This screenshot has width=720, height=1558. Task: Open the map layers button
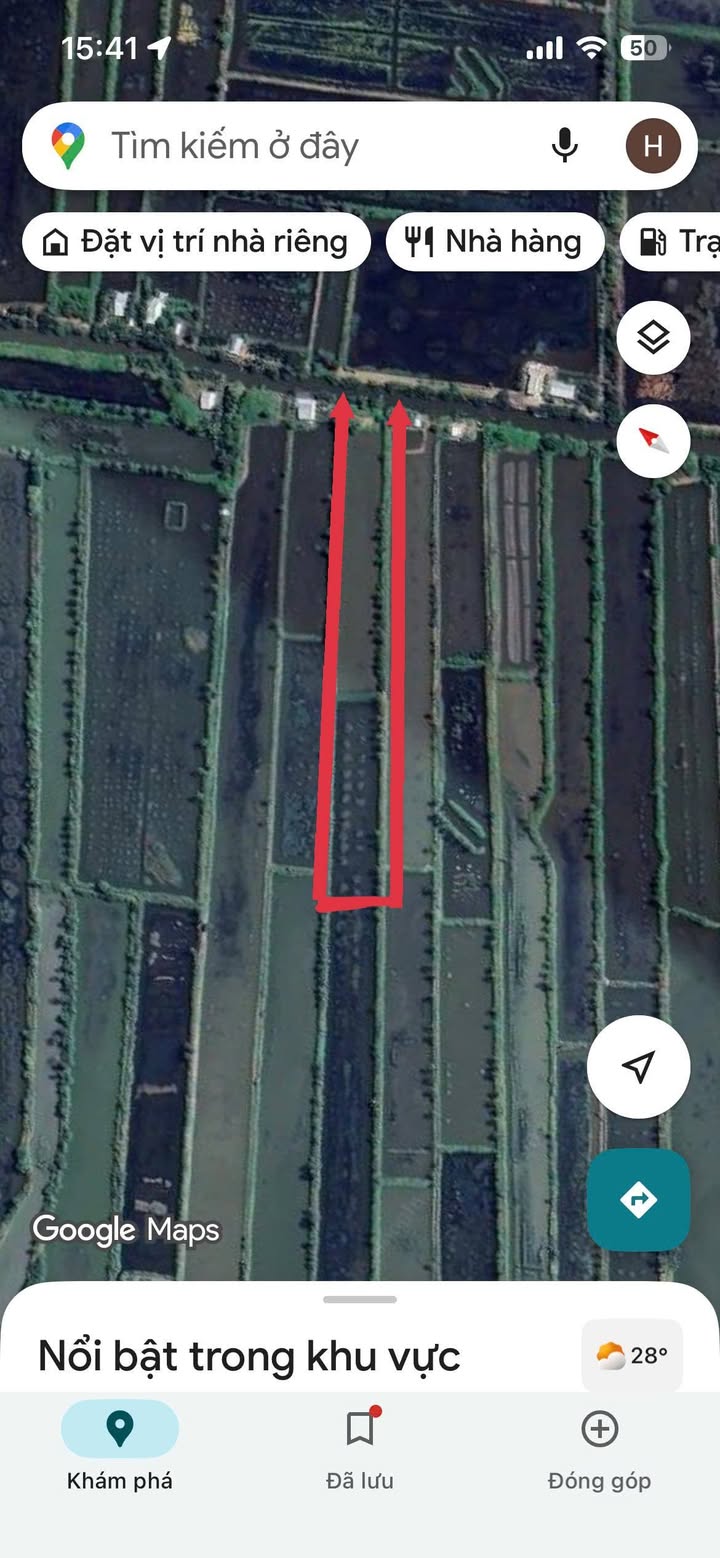click(653, 340)
